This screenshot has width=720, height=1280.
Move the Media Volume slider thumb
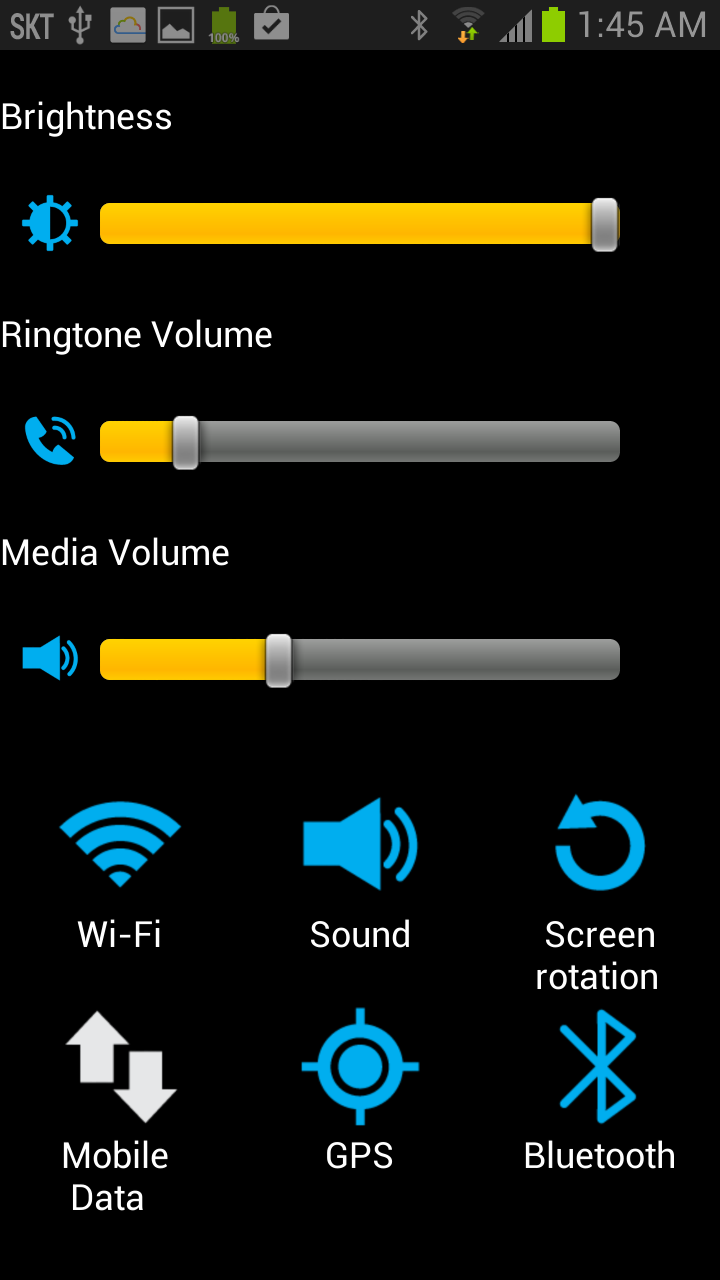277,658
